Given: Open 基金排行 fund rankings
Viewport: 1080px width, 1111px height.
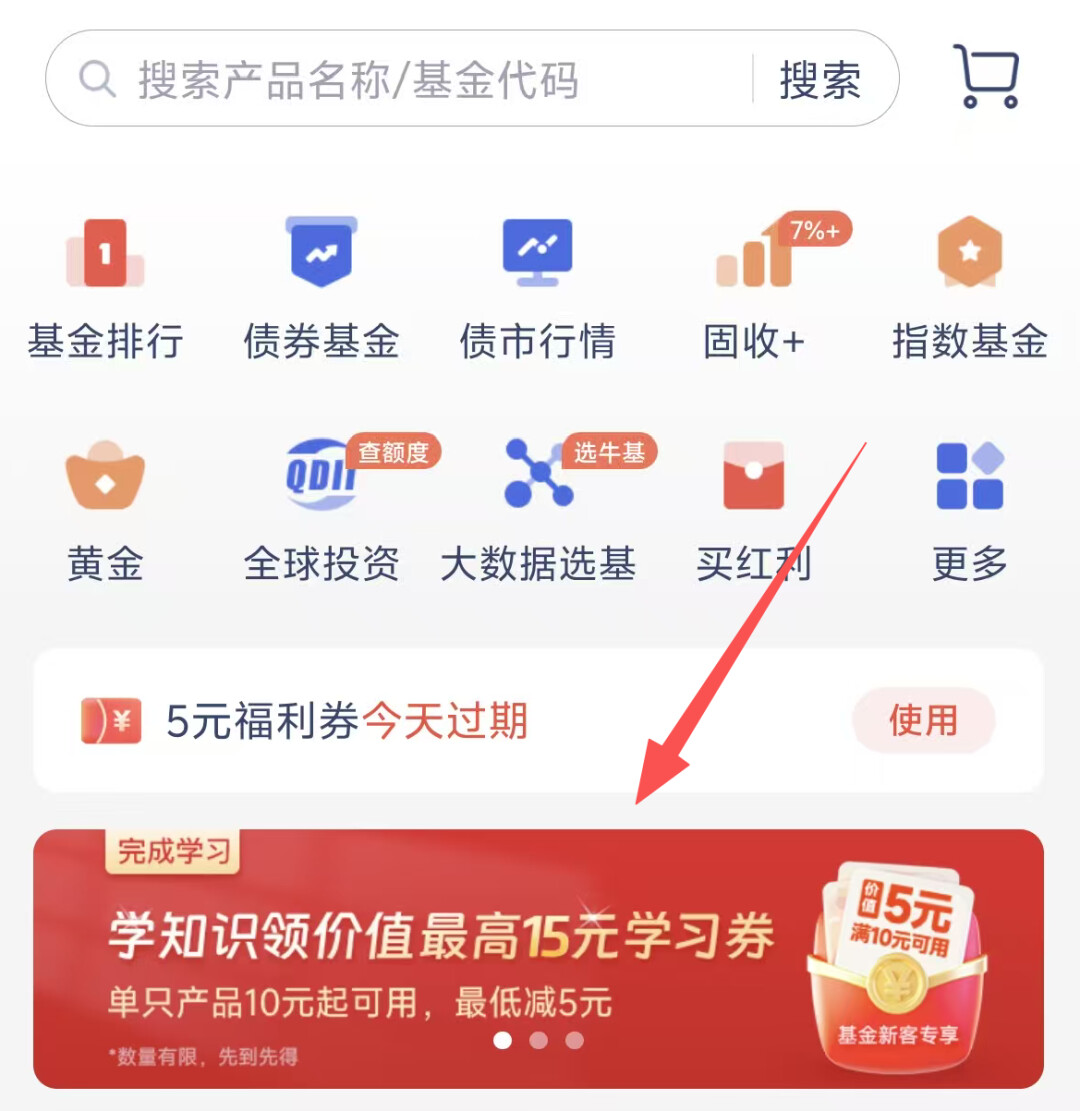Looking at the screenshot, I should click(105, 288).
